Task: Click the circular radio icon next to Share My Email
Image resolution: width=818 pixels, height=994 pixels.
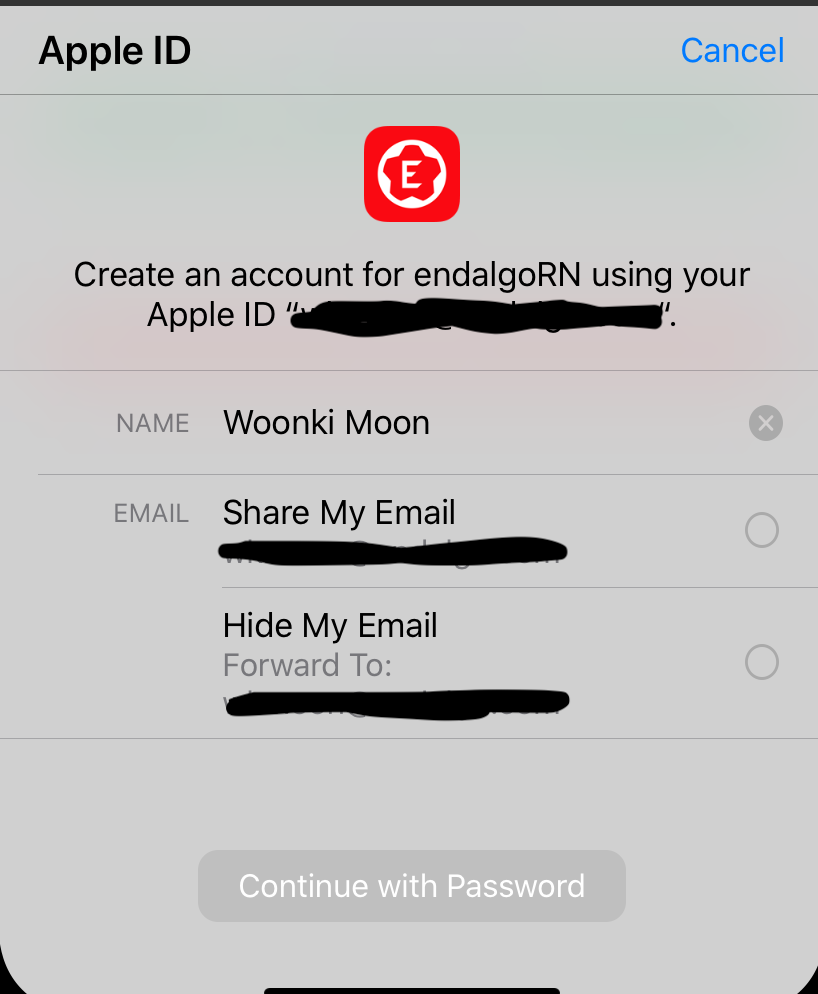Action: (x=761, y=530)
